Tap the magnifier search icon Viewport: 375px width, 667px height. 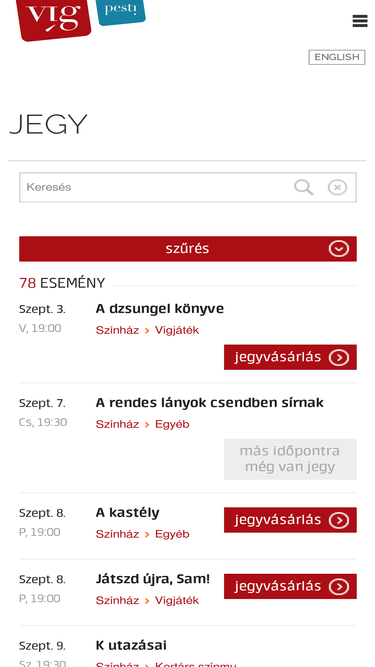304,187
